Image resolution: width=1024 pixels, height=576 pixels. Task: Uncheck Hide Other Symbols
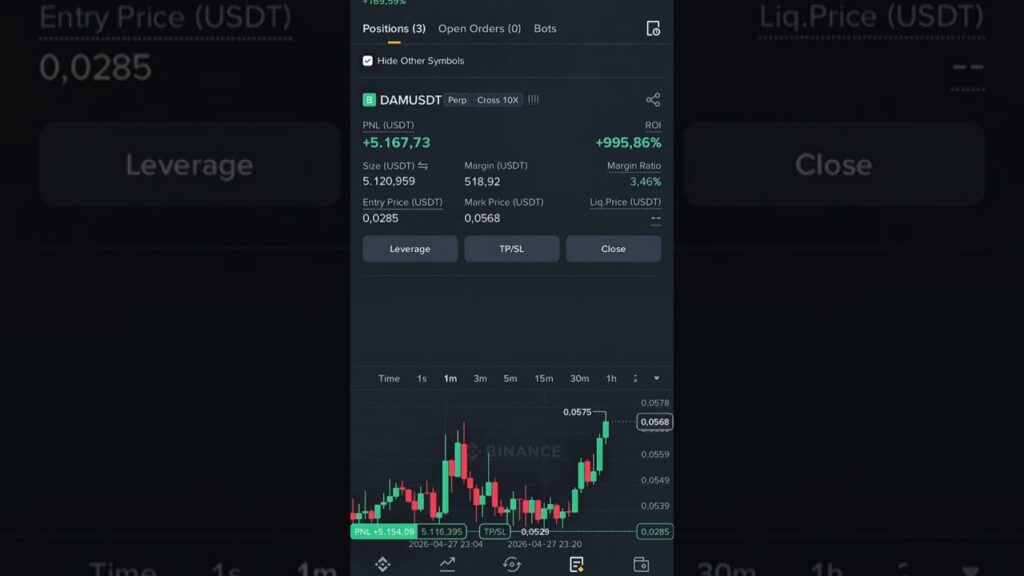pyautogui.click(x=368, y=61)
